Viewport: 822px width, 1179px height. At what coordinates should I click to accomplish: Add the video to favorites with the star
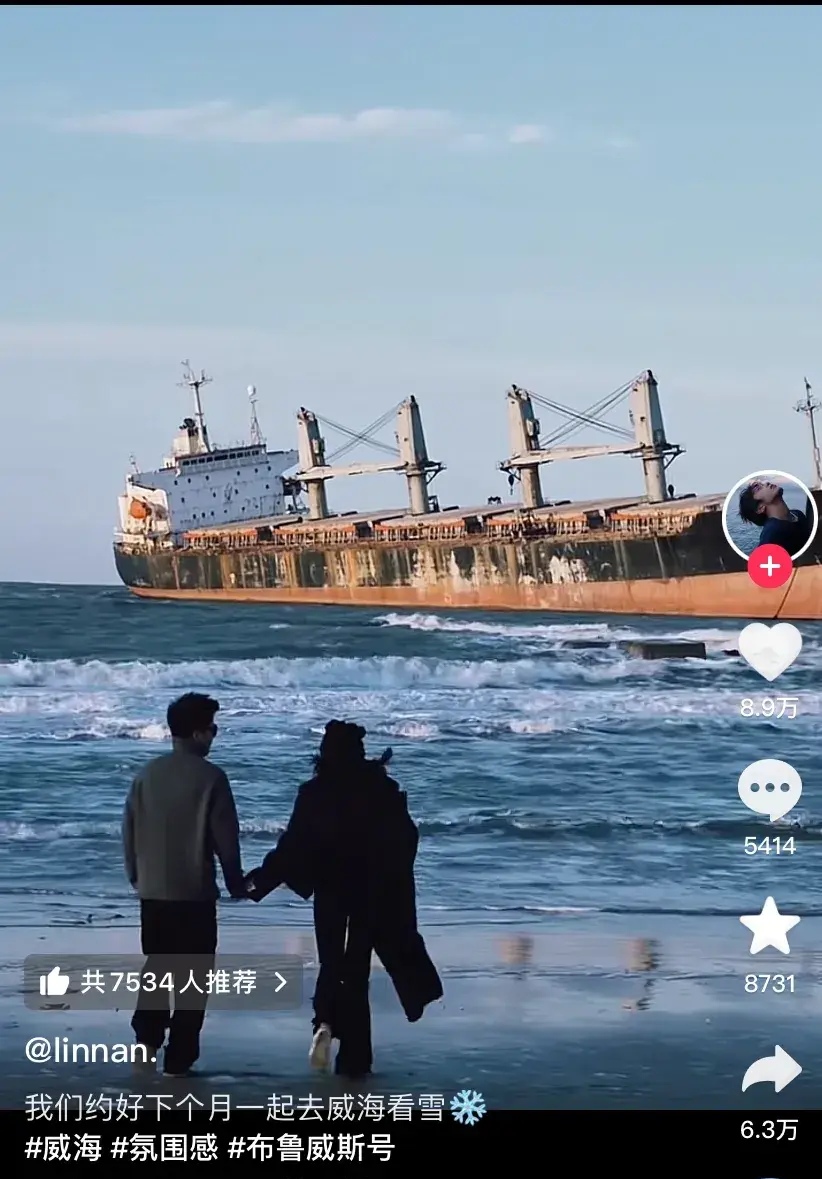point(769,926)
